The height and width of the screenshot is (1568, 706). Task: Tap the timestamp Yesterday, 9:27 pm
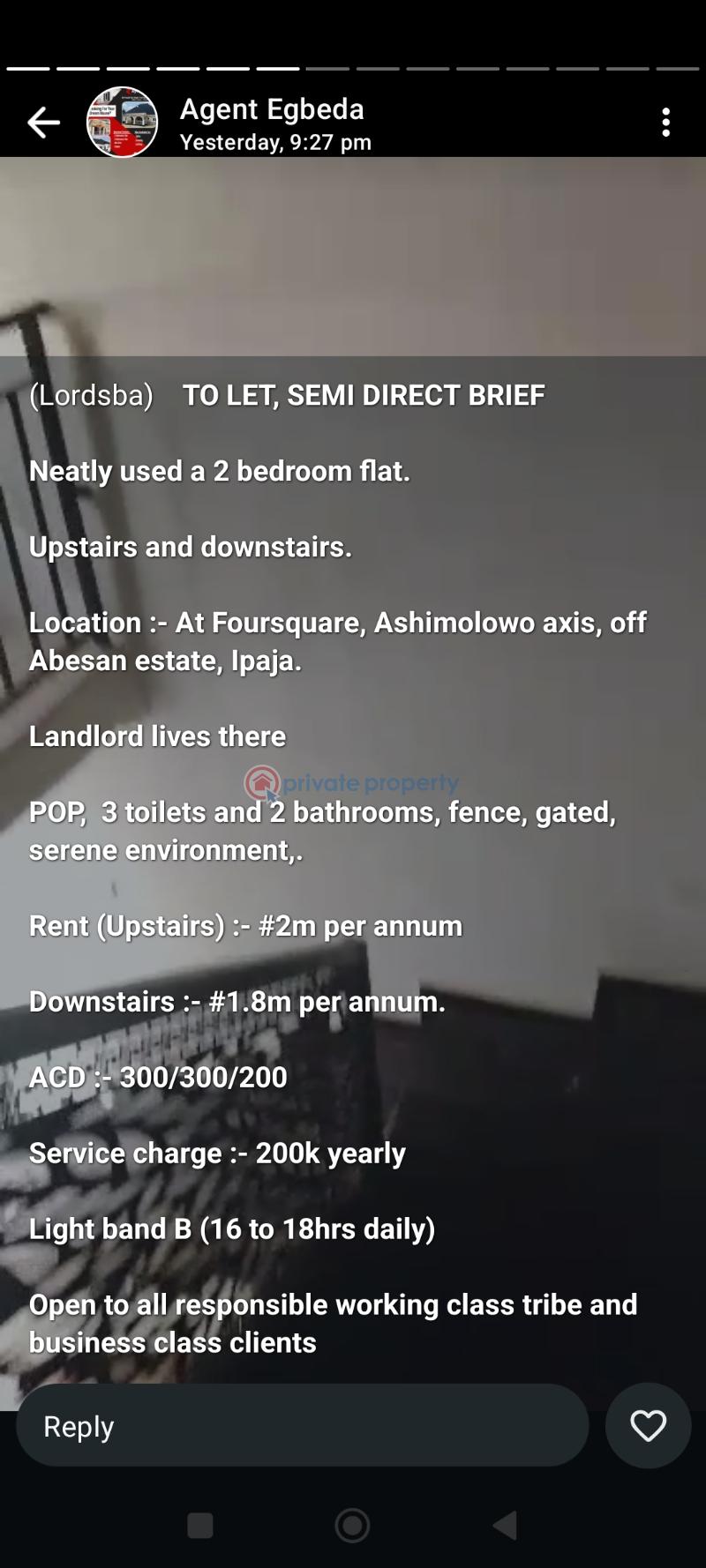(275, 142)
